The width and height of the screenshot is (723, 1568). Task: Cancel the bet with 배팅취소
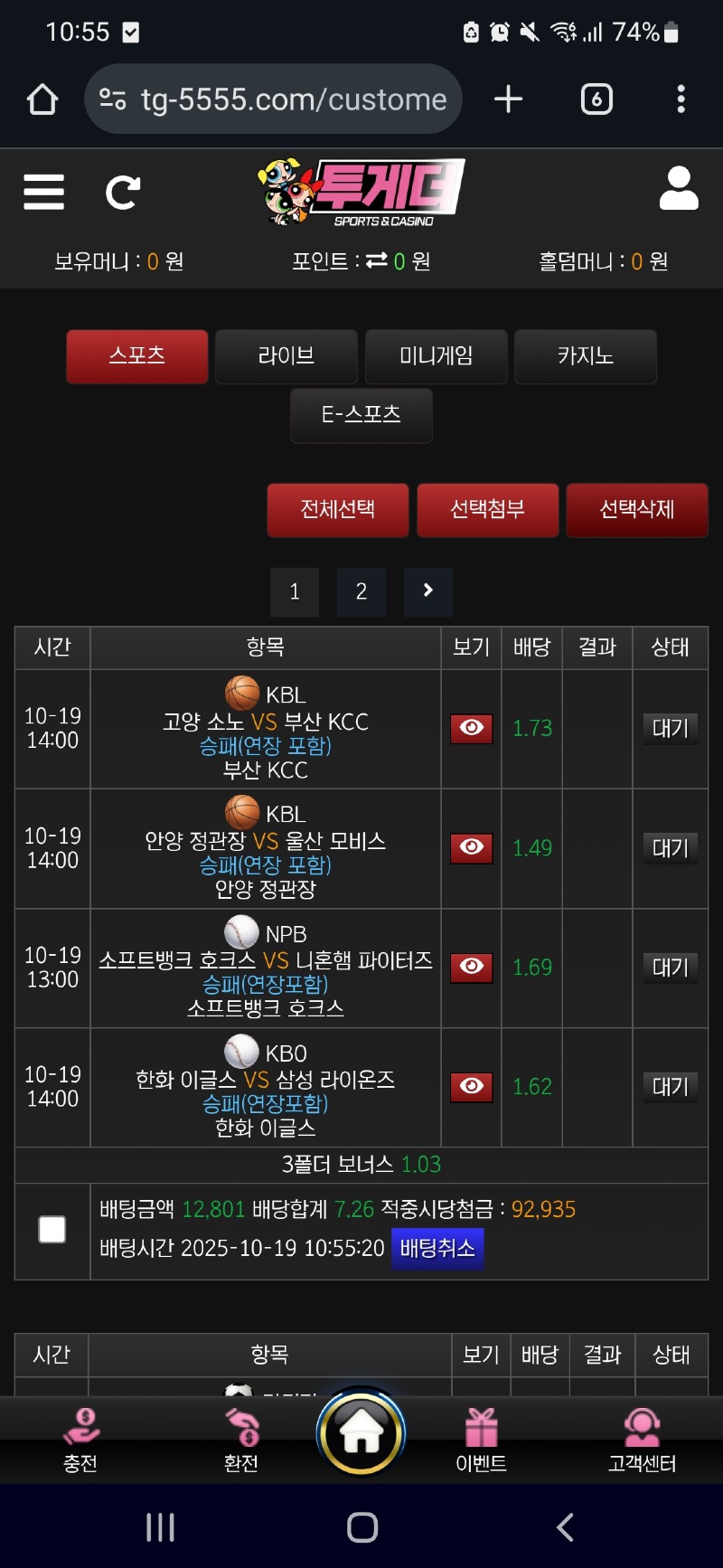point(437,1249)
